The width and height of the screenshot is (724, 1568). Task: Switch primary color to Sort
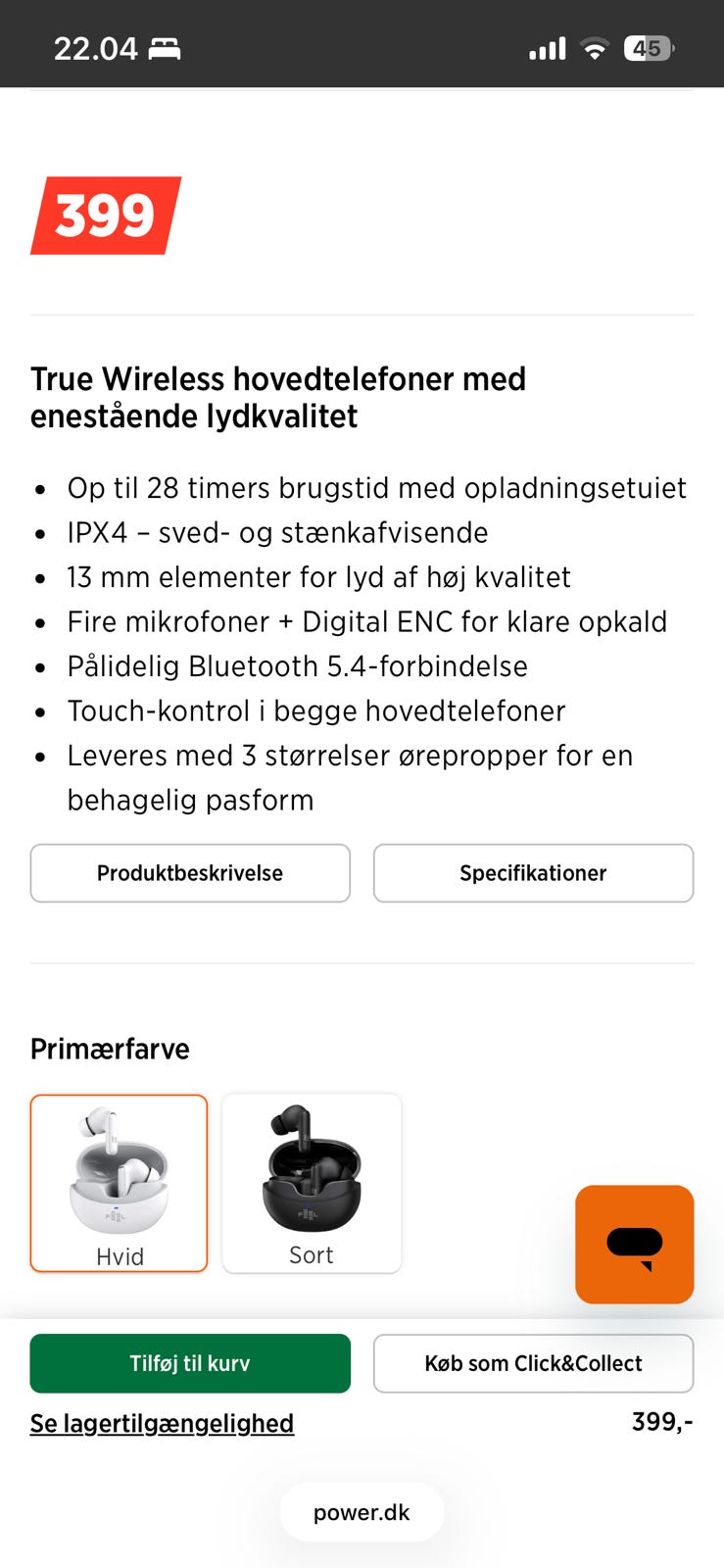click(x=312, y=1183)
